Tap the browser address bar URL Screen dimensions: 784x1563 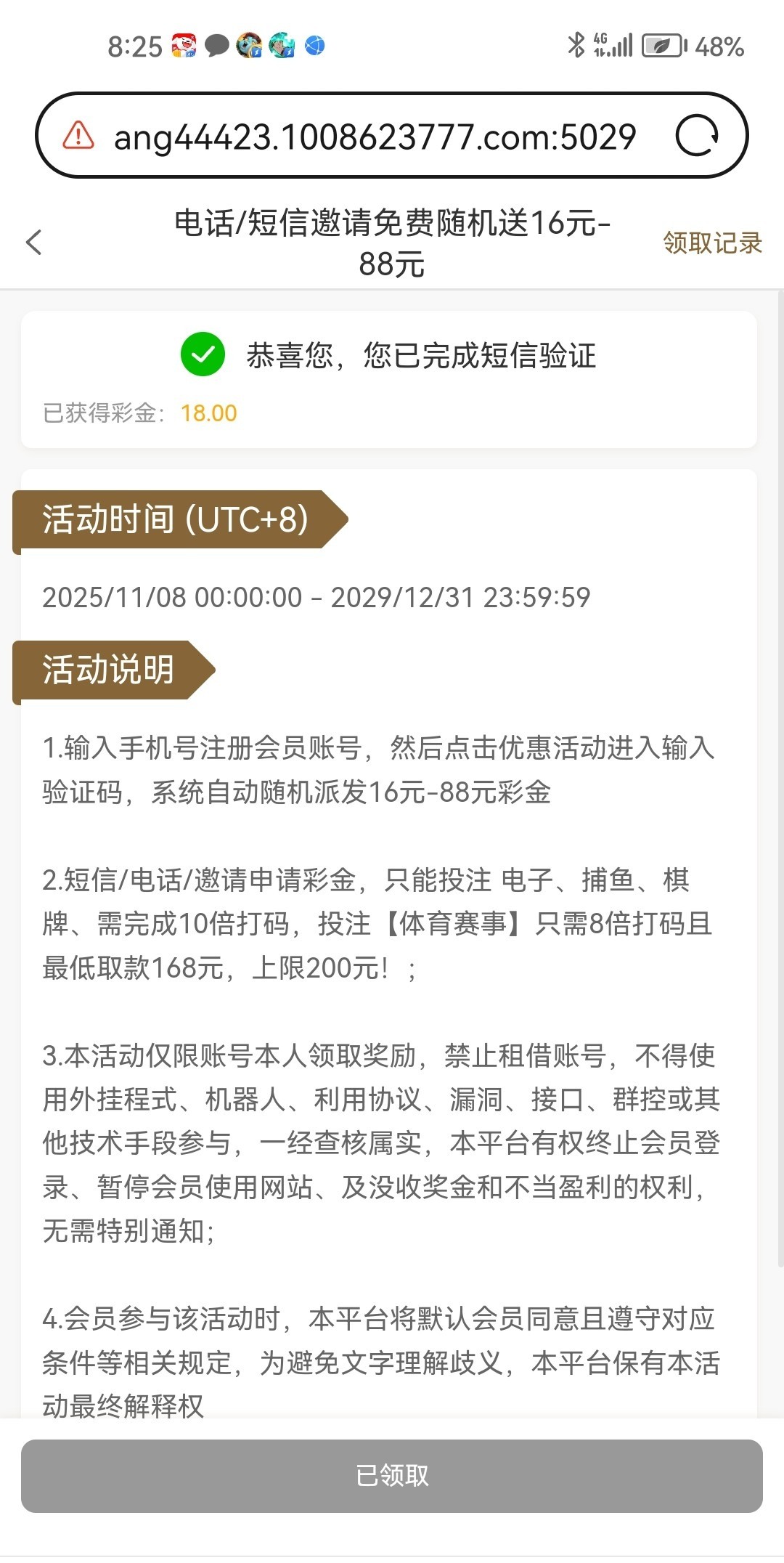(x=375, y=137)
